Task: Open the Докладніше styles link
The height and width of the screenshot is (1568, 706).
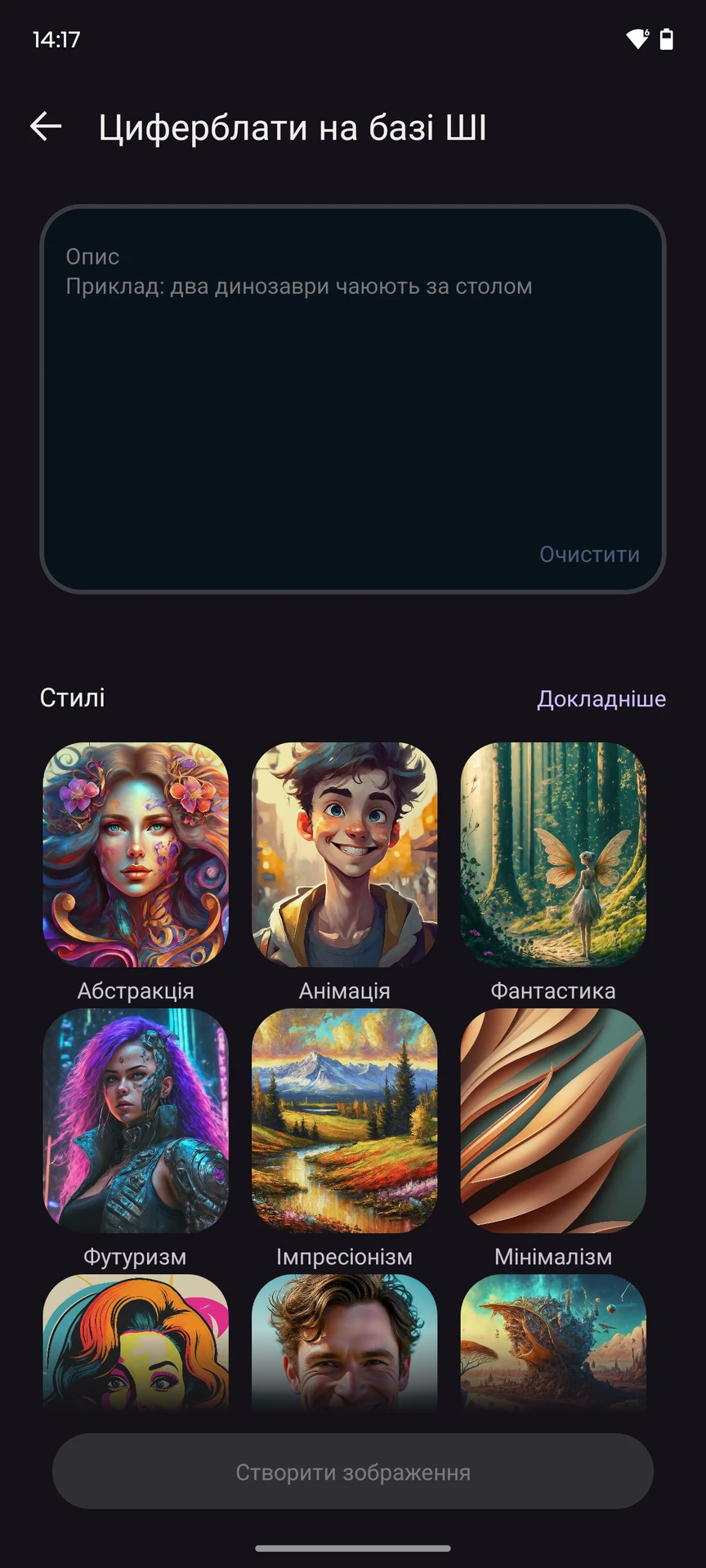Action: tap(601, 699)
